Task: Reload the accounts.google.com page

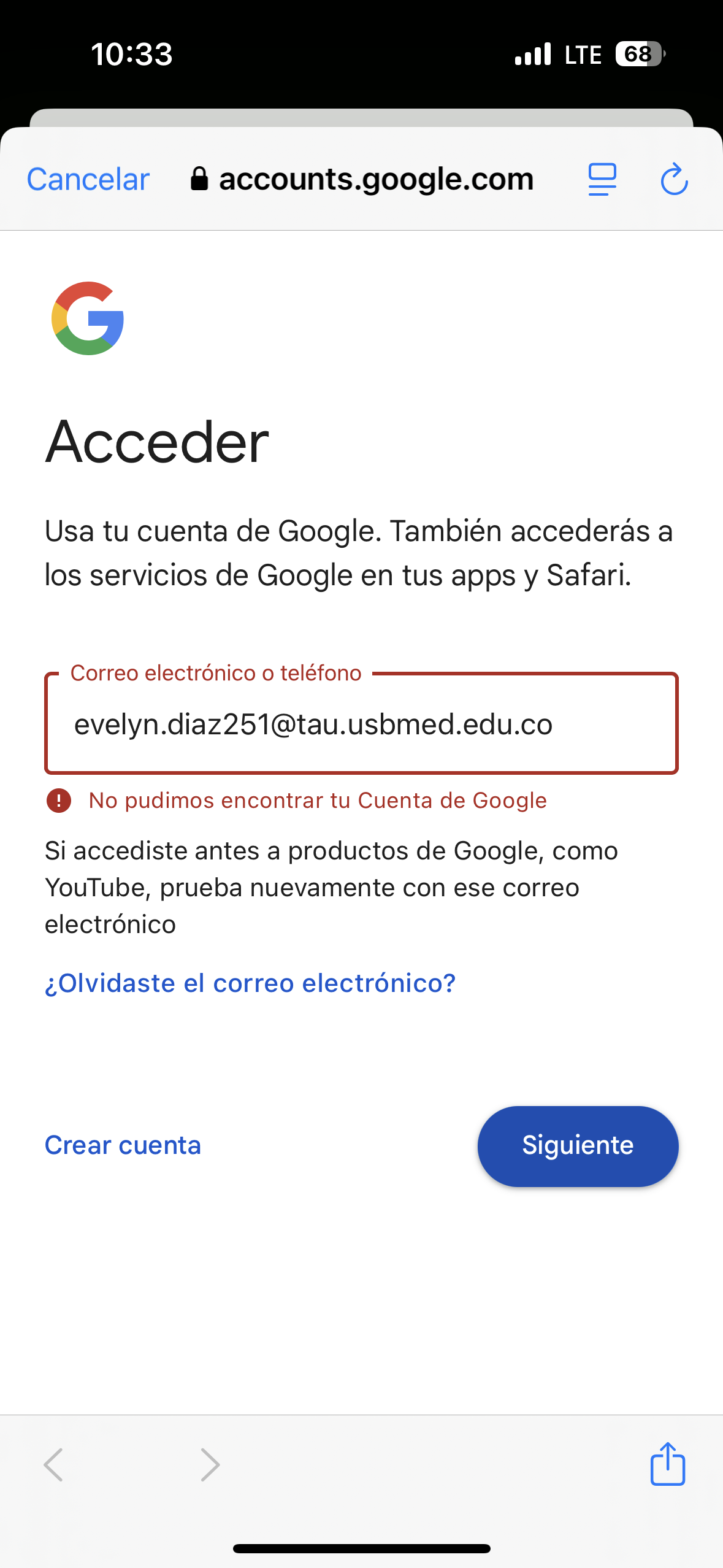Action: point(674,179)
